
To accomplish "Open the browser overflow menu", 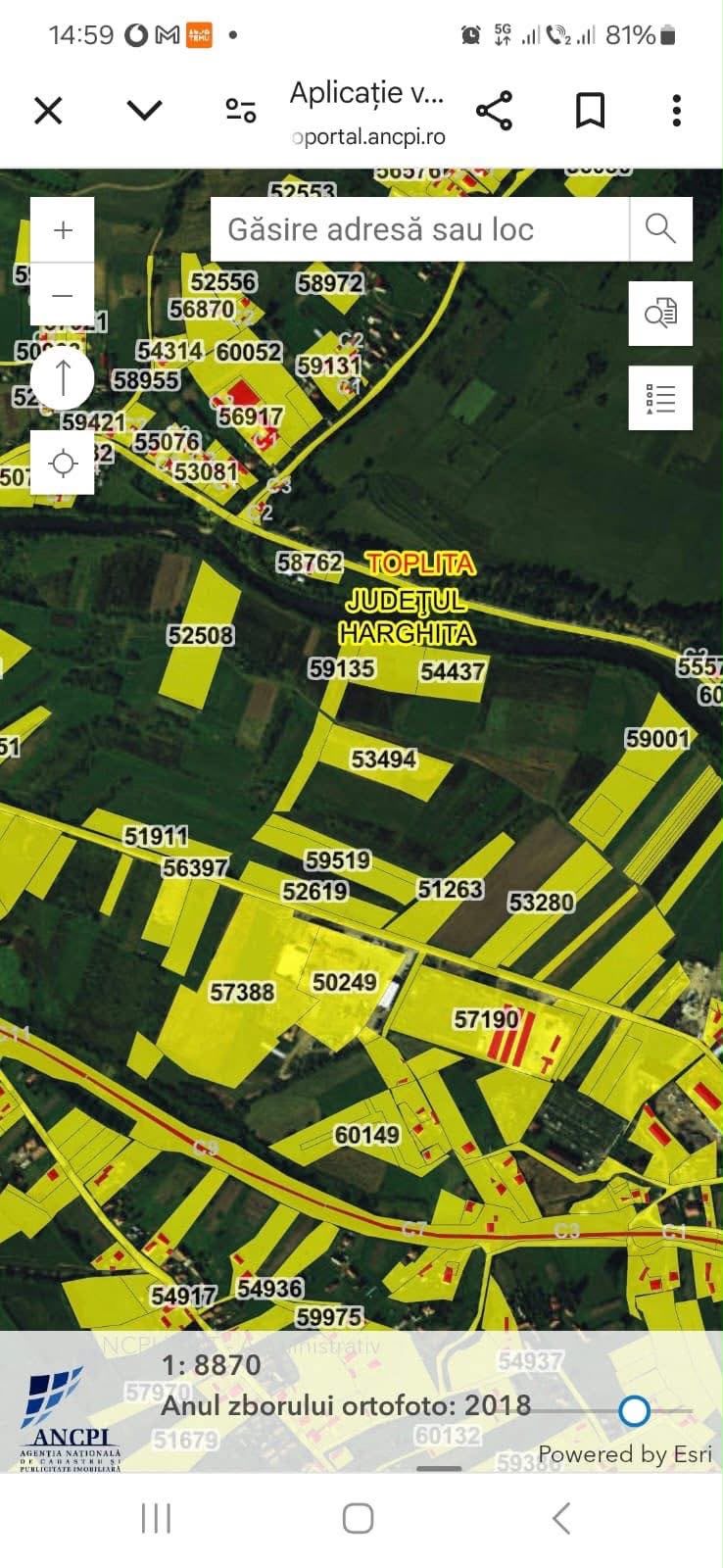I will tap(676, 111).
